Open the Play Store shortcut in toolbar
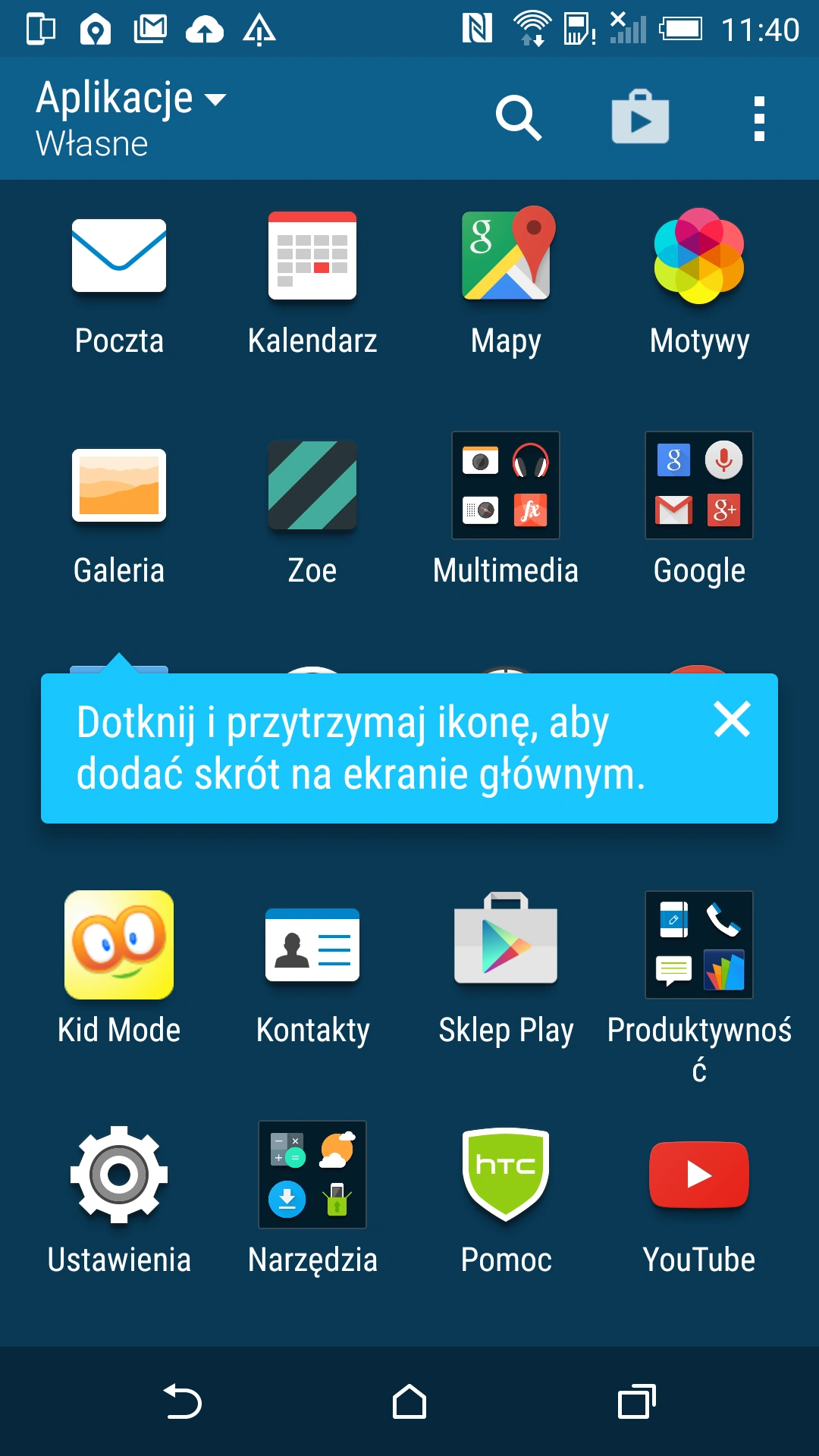The width and height of the screenshot is (819, 1456). [x=640, y=118]
